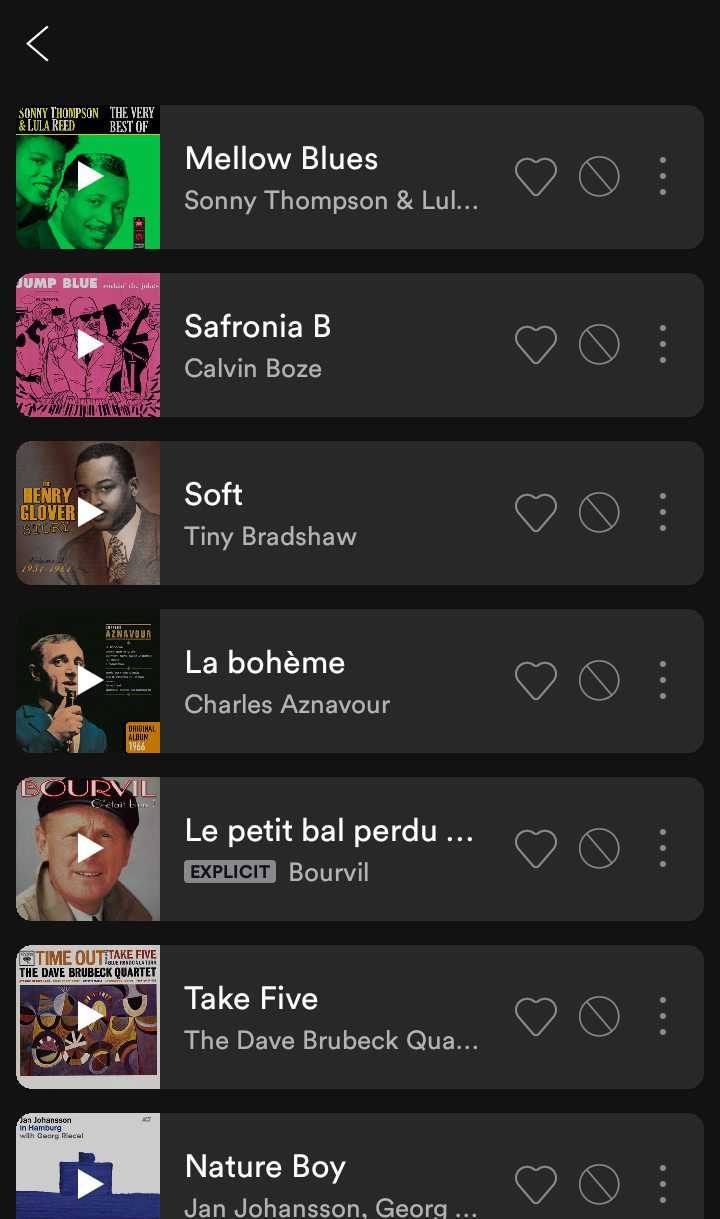Go back using the top-left arrow
The height and width of the screenshot is (1219, 720).
click(37, 44)
